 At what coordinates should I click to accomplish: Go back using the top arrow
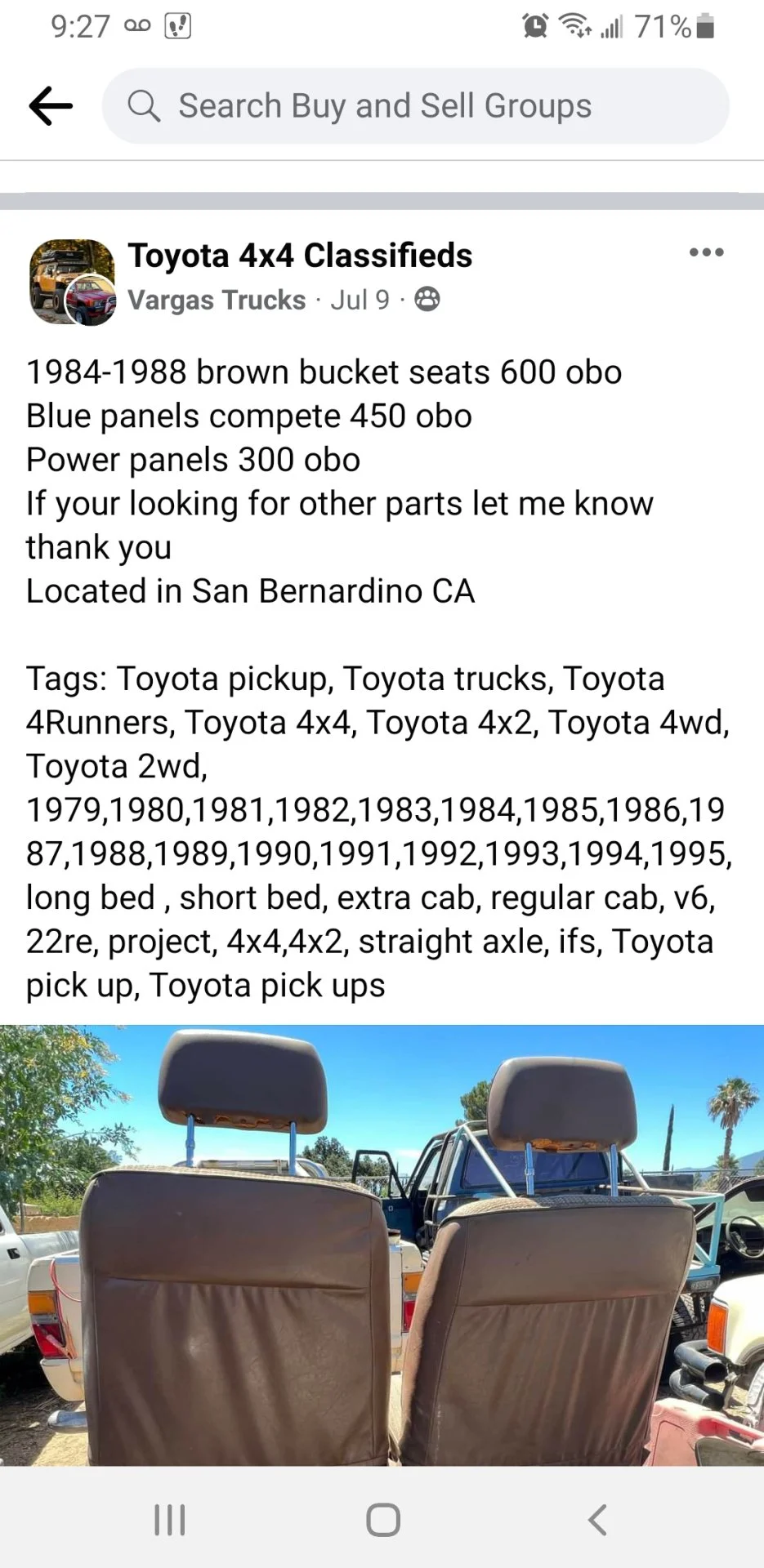pyautogui.click(x=51, y=106)
